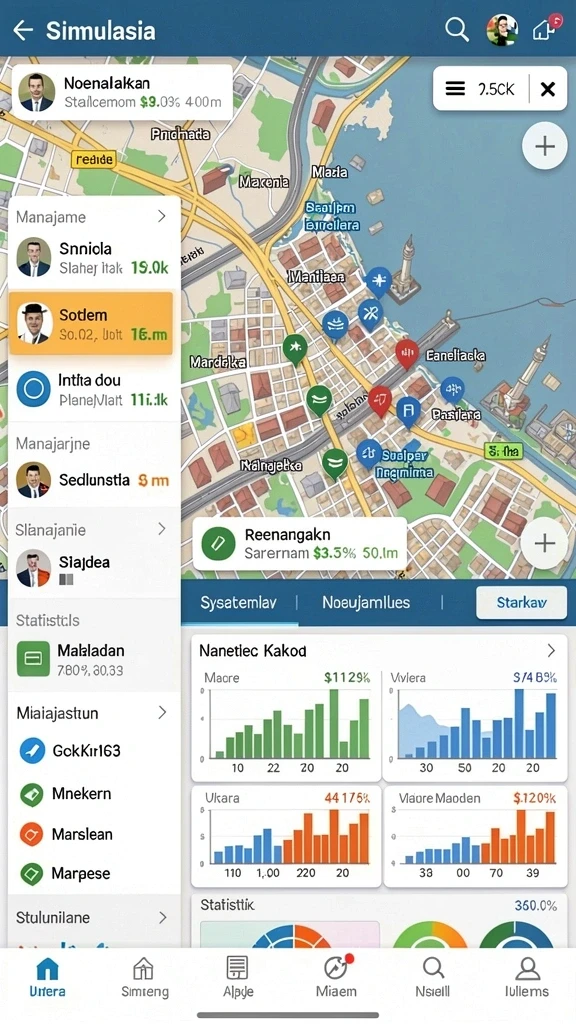Switch to the Noeujamlues tab
This screenshot has height=1024, width=576.
tap(366, 602)
